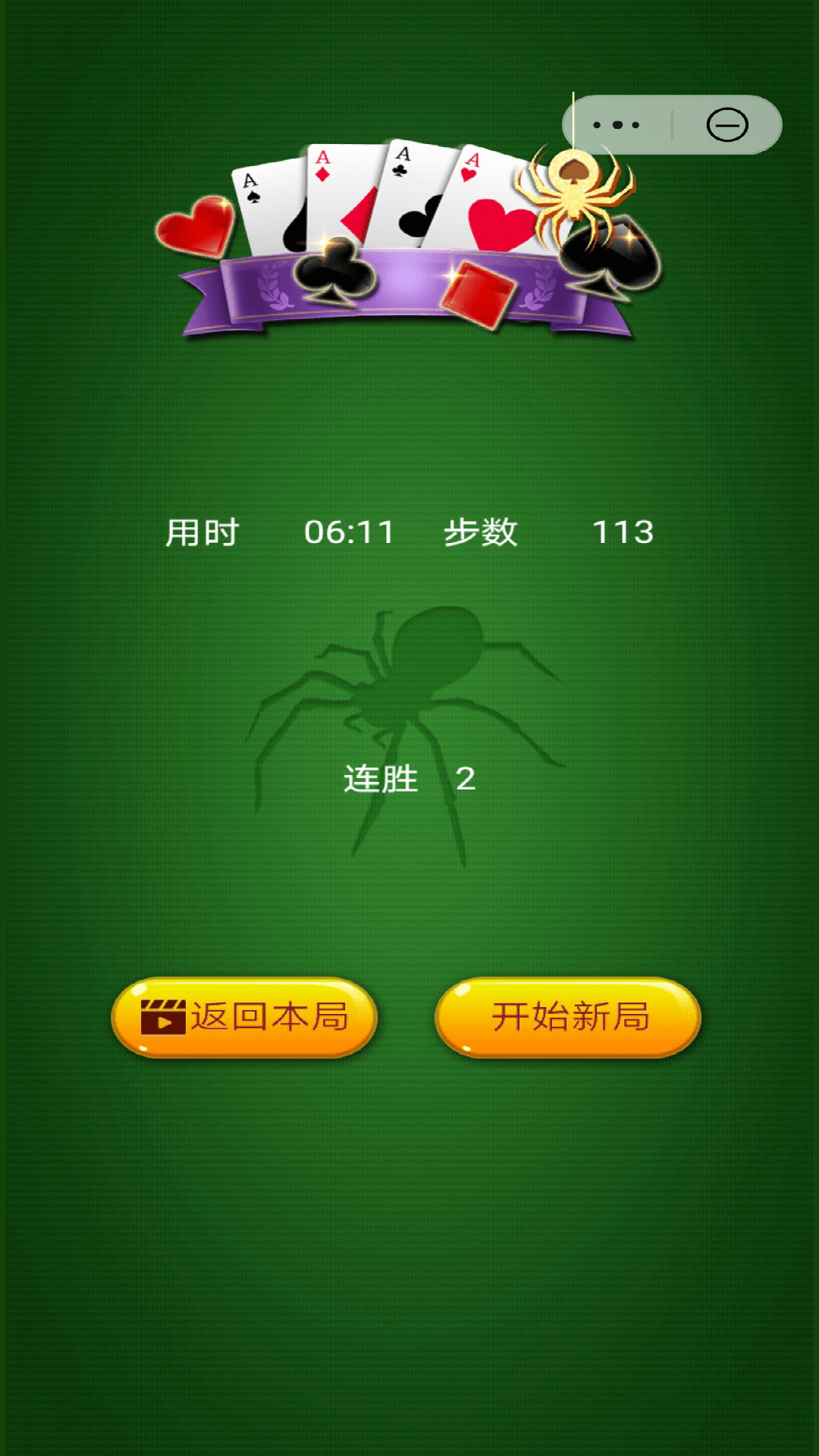Open the three-dot mini program menu
819x1456 pixels.
pos(617,125)
